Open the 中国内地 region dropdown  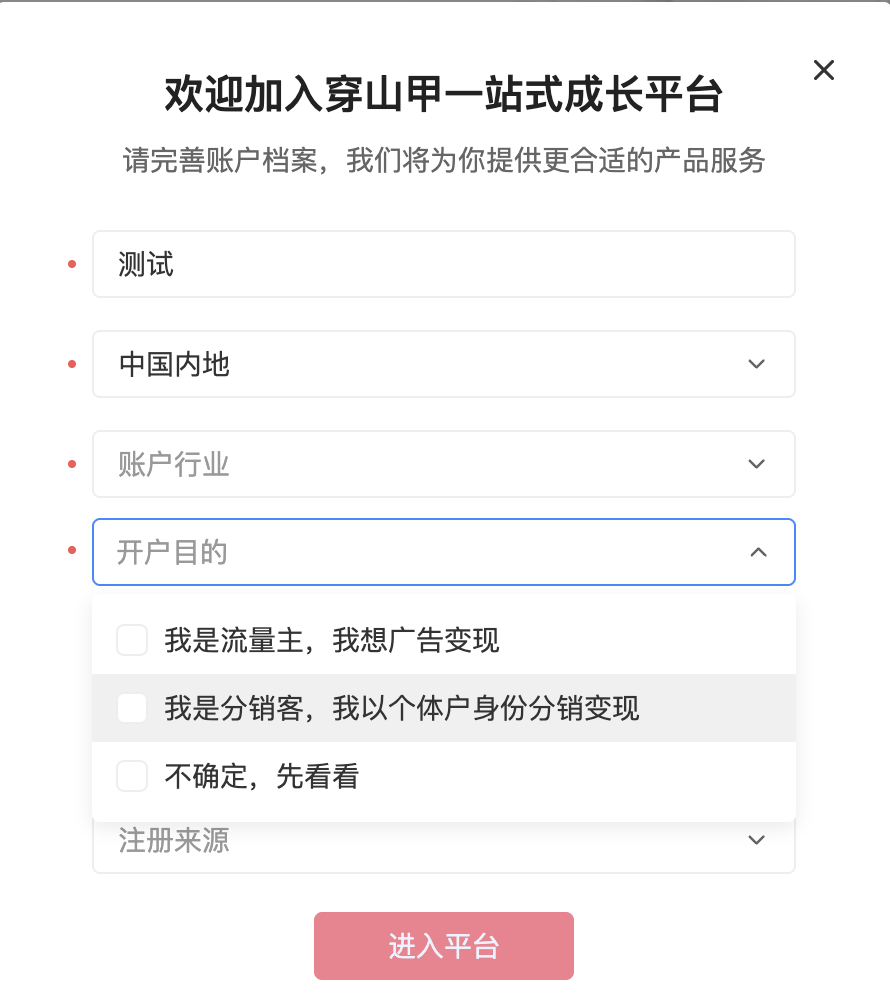pos(443,364)
